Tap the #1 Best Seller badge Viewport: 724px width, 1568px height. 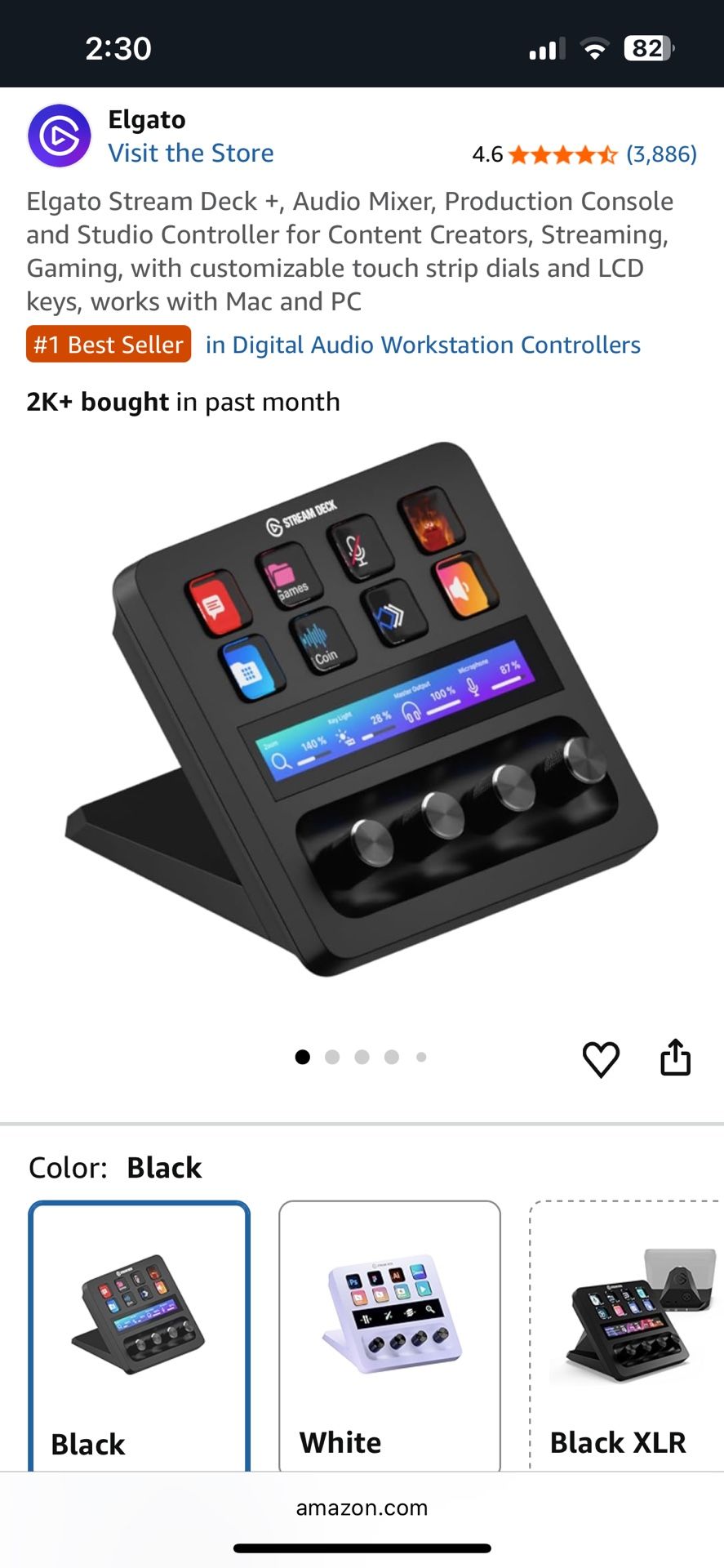pos(108,344)
